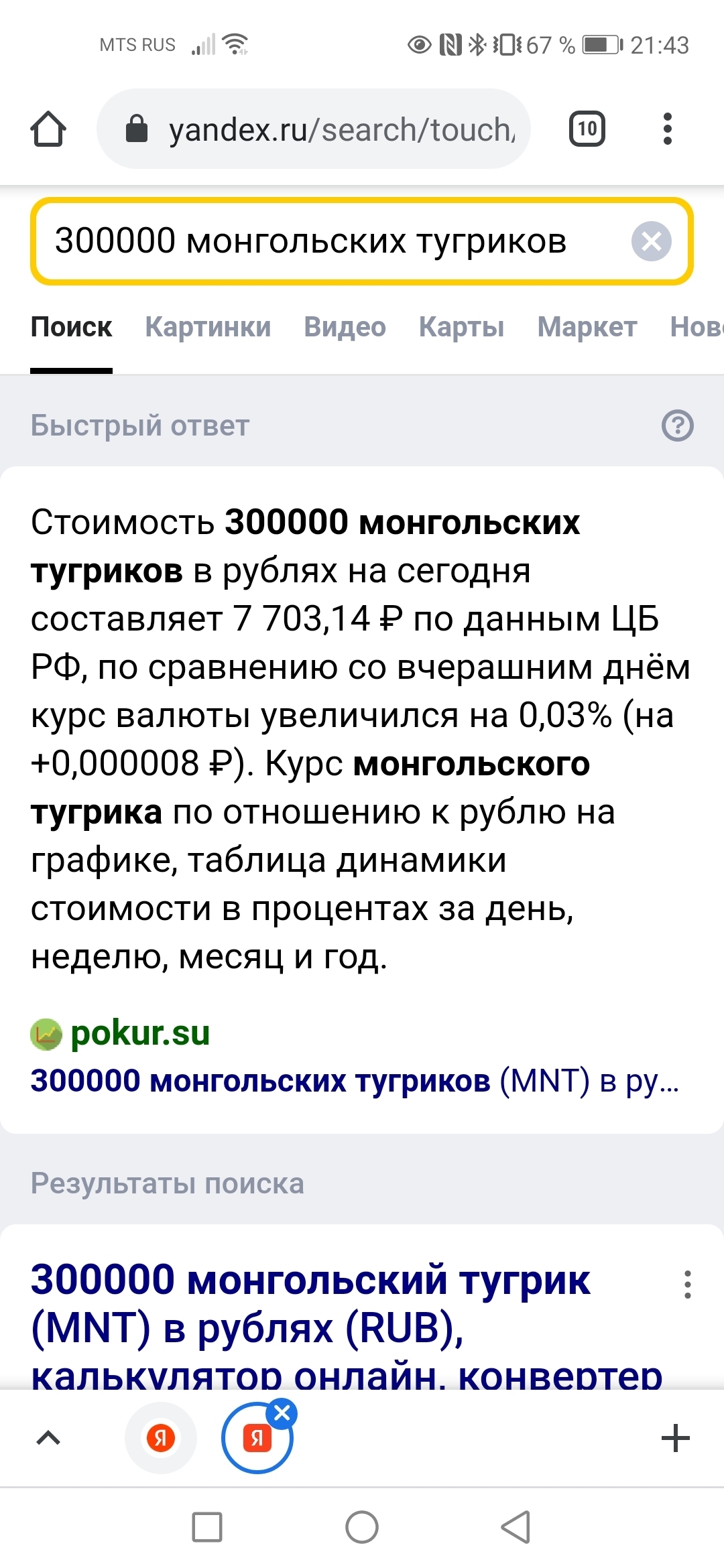Open the help icon beside Быстрый ответ
The height and width of the screenshot is (1568, 724).
677,426
